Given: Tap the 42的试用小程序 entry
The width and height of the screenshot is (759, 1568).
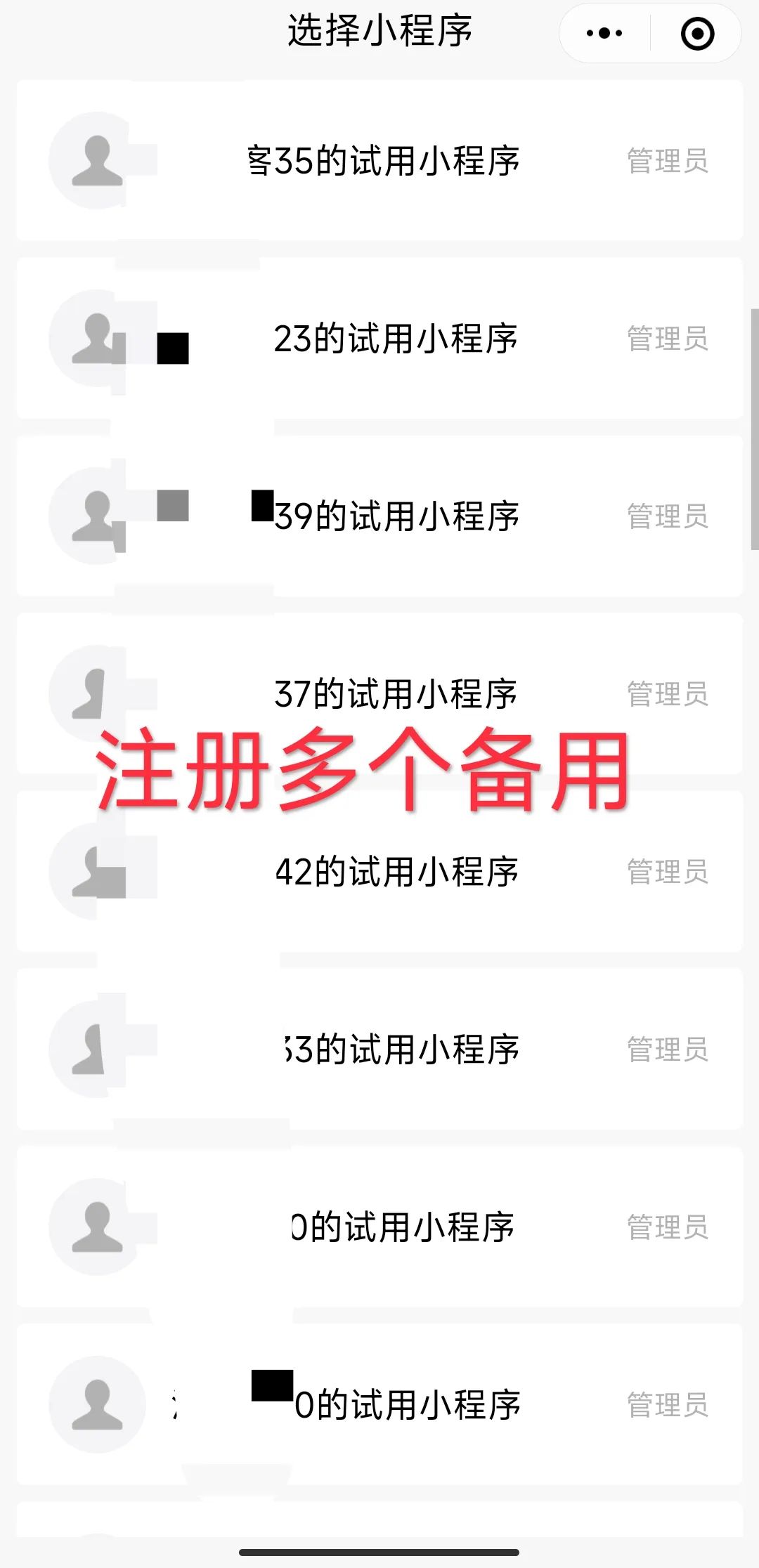Looking at the screenshot, I should pyautogui.click(x=379, y=871).
